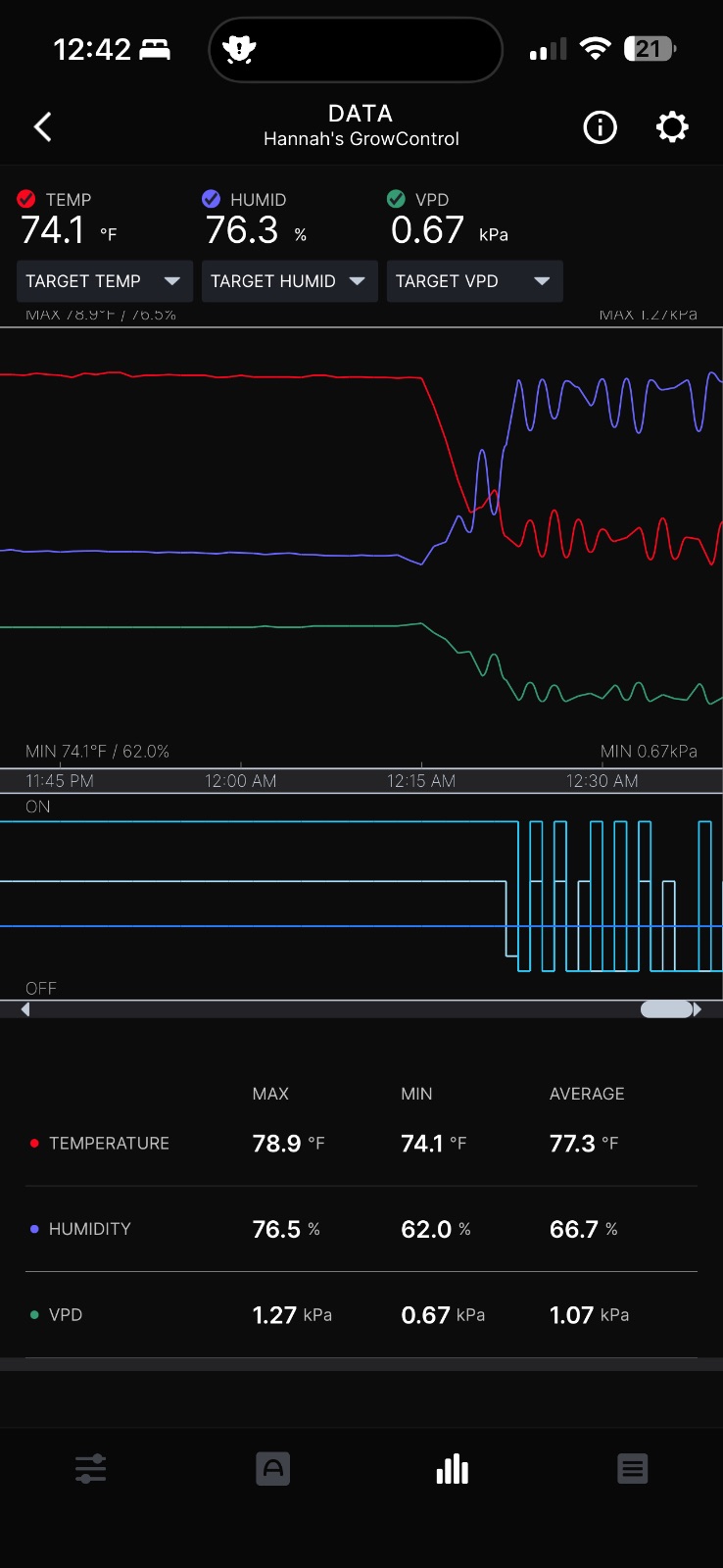723x1568 pixels.
Task: Open the info icon in the header
Action: pyautogui.click(x=600, y=127)
